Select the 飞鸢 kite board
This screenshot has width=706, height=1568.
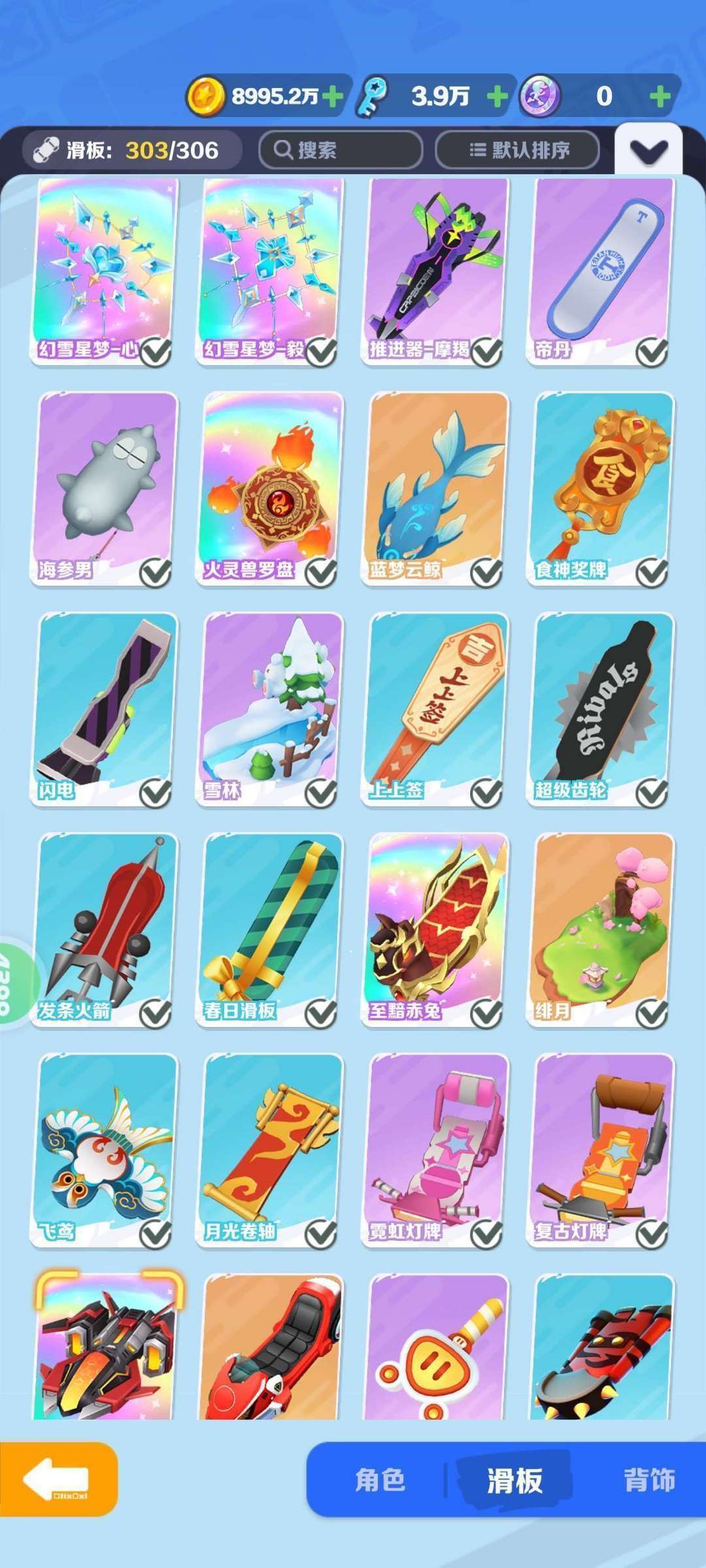tap(105, 1151)
